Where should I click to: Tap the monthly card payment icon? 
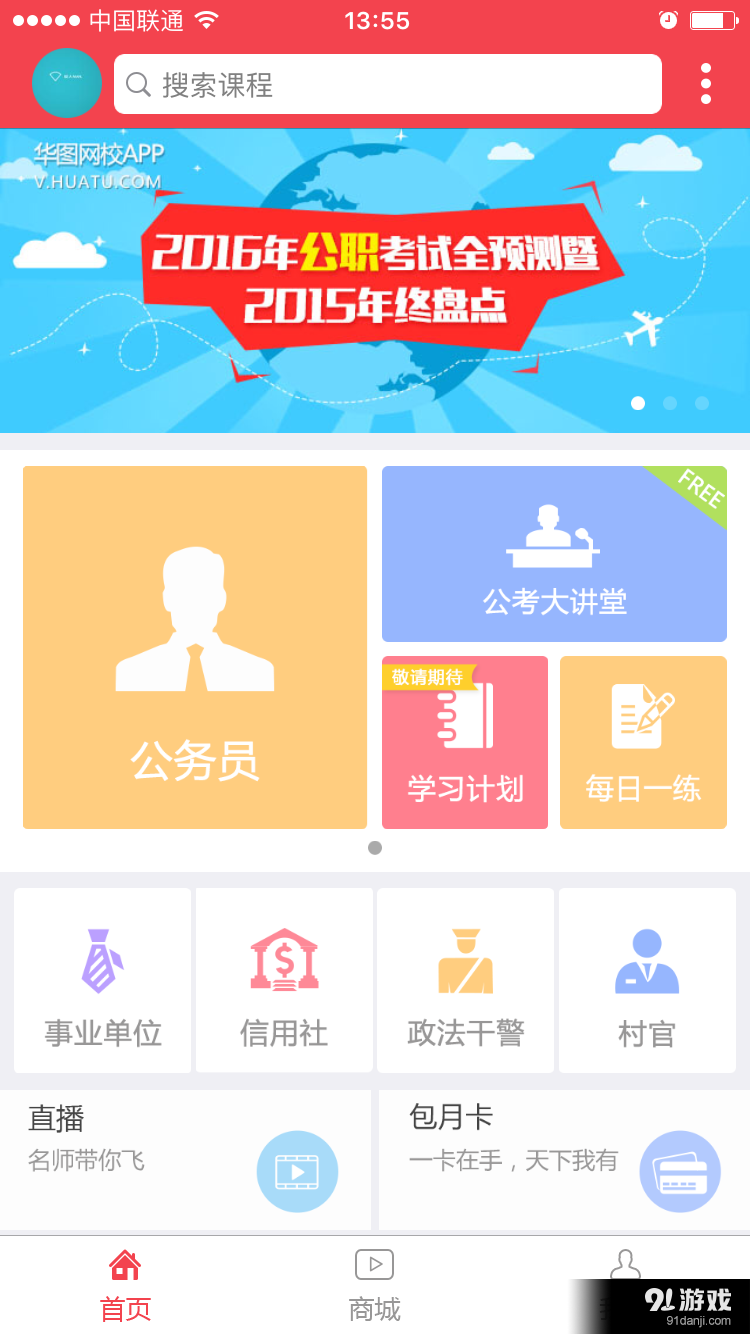pos(680,1170)
